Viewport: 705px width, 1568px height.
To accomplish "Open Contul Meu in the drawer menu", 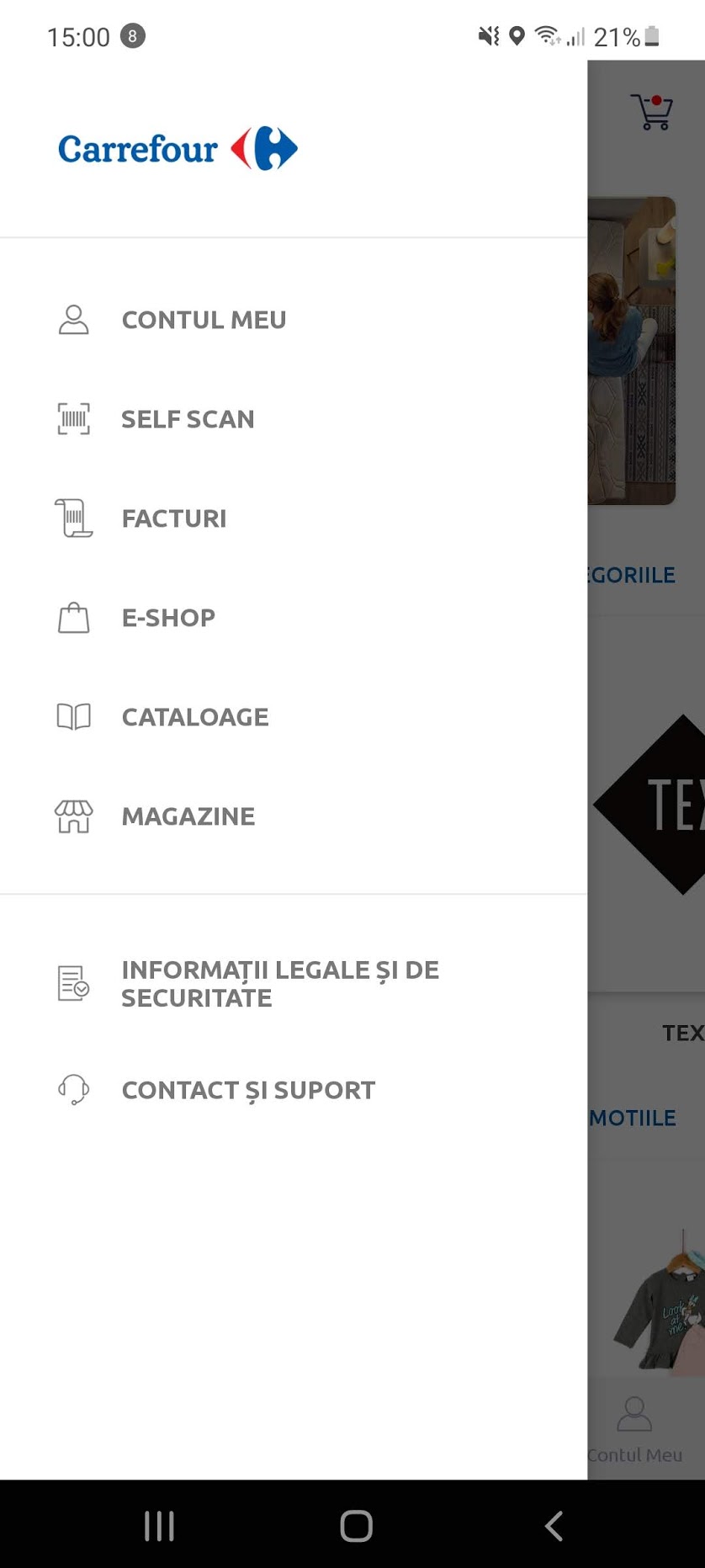I will [294, 320].
